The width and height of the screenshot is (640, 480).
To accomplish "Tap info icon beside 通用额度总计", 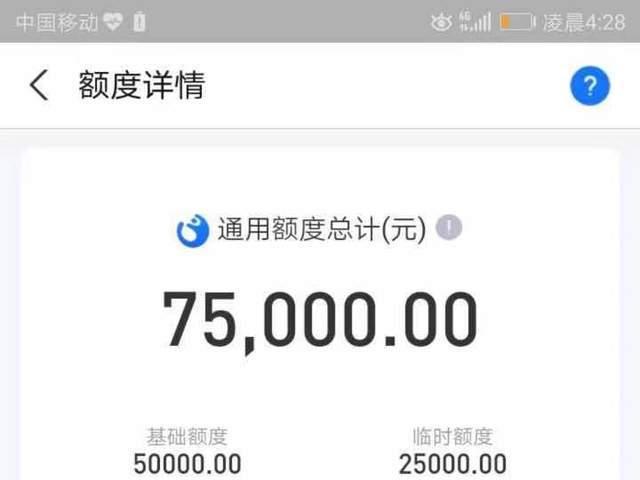I will [x=449, y=229].
